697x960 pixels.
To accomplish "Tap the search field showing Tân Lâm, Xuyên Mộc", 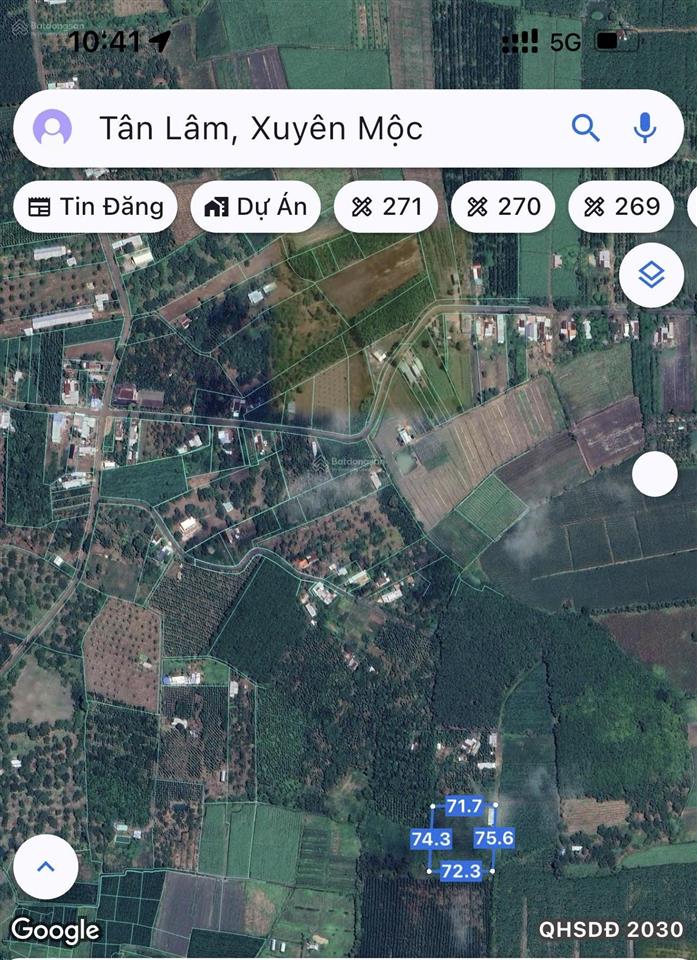I will pyautogui.click(x=300, y=128).
